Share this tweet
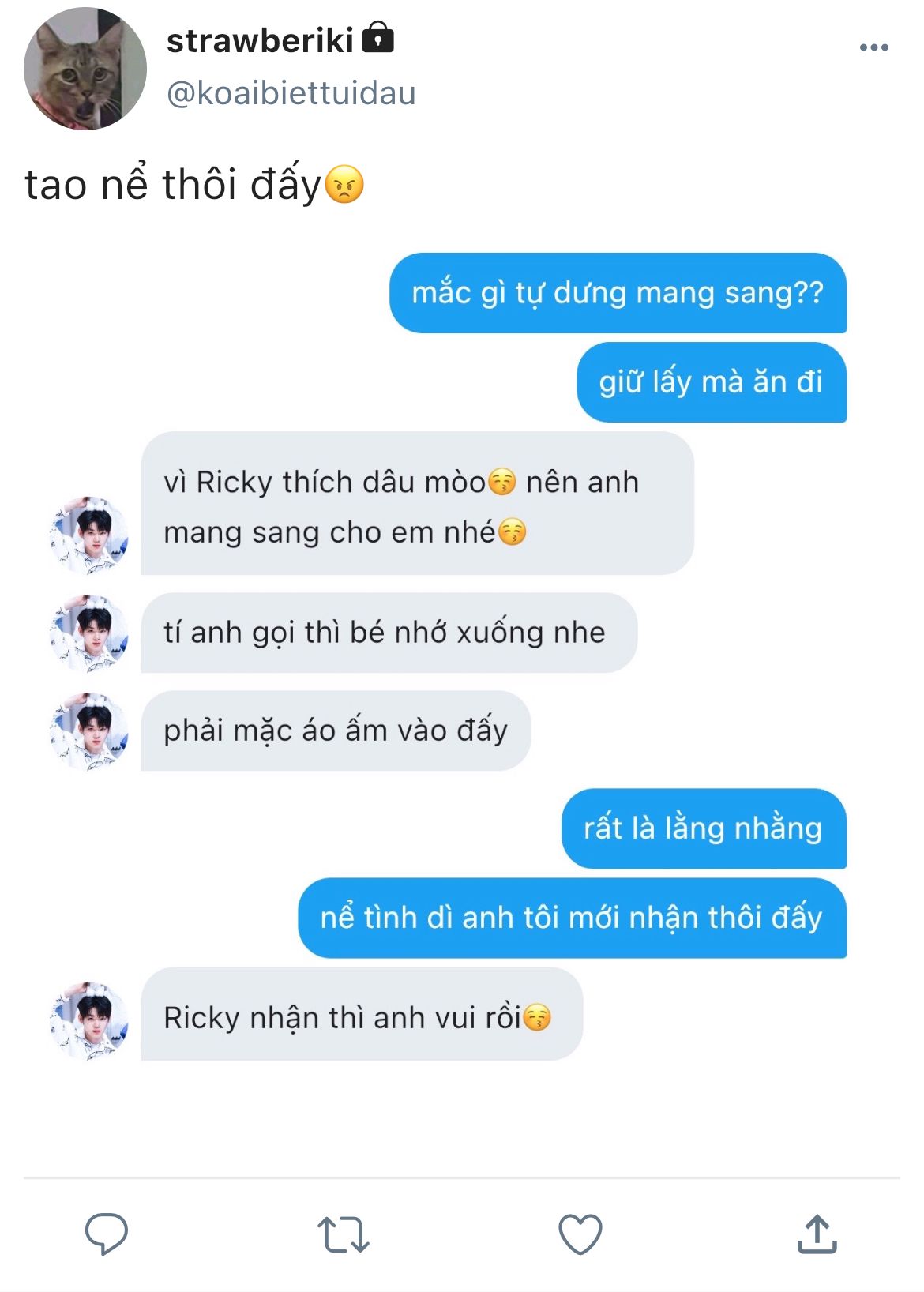The image size is (924, 1292). point(817,1234)
